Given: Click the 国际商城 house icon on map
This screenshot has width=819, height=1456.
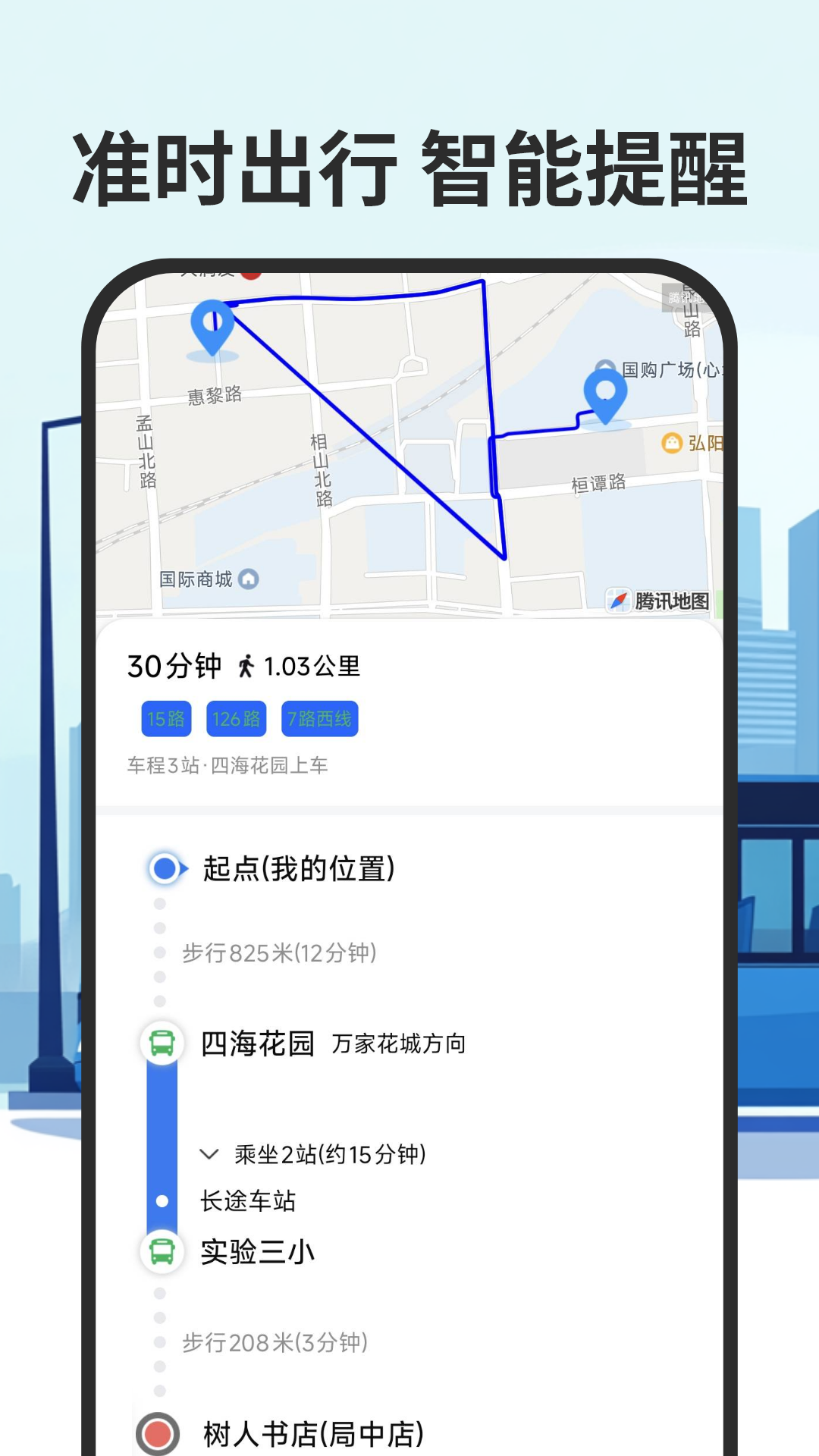Looking at the screenshot, I should click(x=248, y=581).
